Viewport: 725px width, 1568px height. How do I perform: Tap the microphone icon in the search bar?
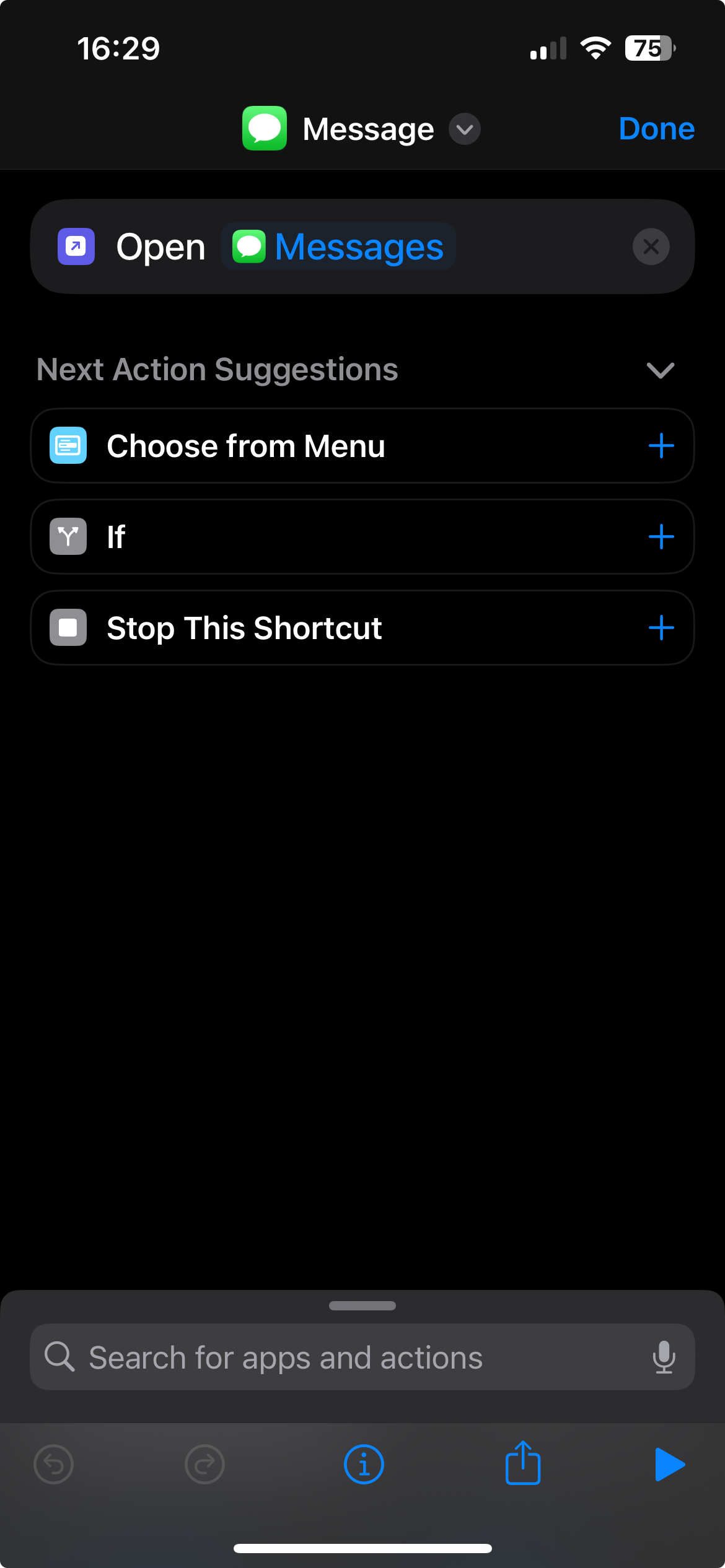click(x=664, y=1357)
